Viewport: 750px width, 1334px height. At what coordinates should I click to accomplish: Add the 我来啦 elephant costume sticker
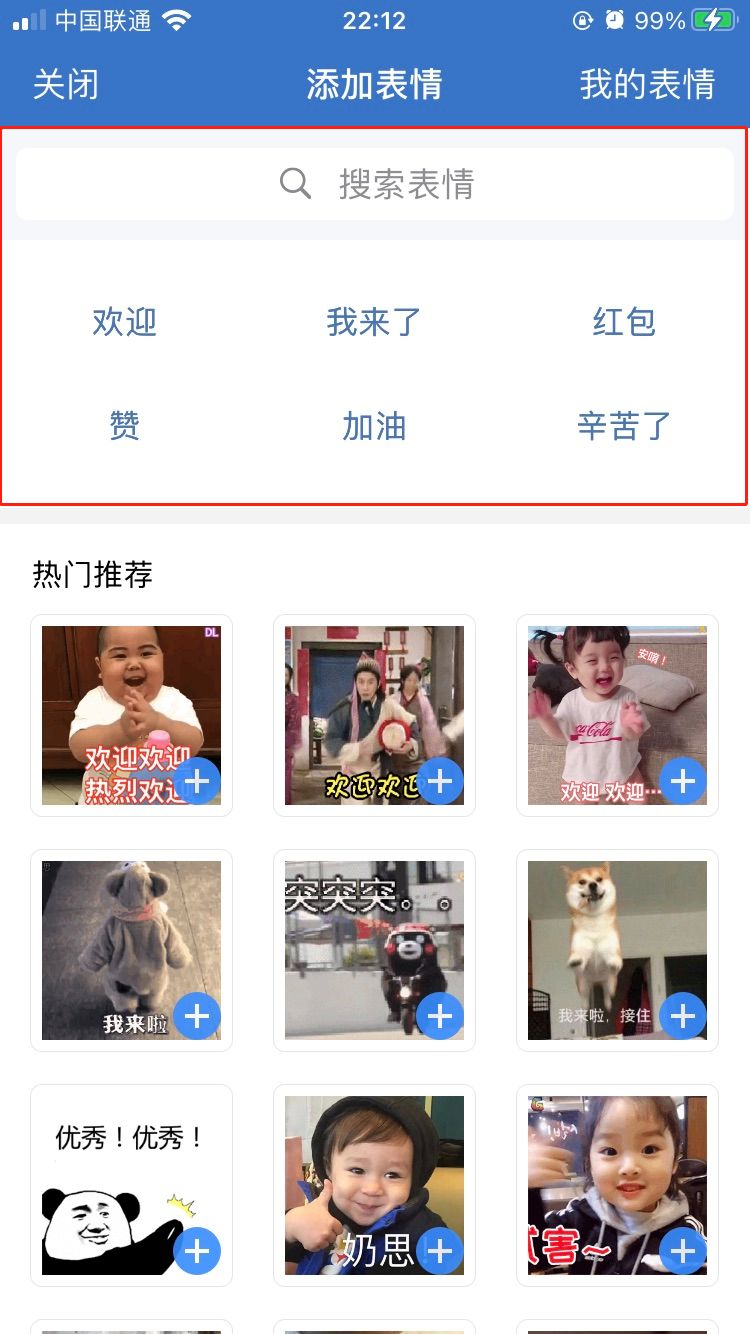coord(197,1016)
